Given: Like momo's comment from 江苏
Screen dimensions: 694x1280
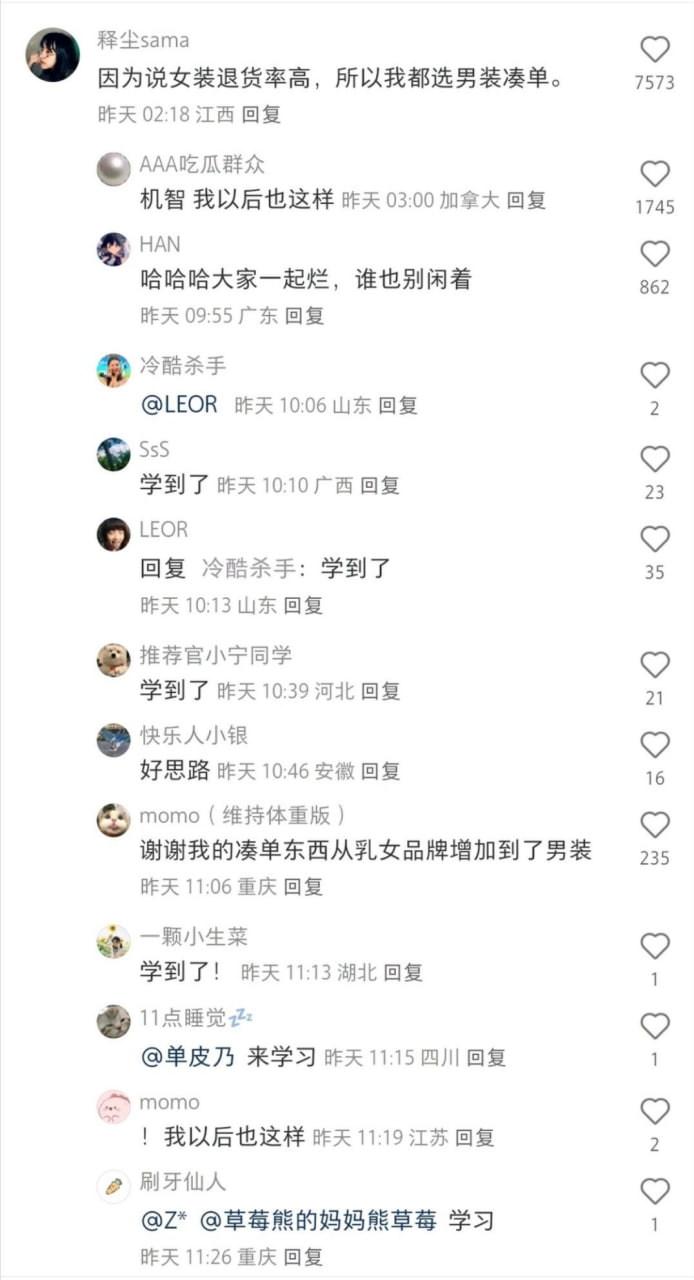Looking at the screenshot, I should pos(655,1111).
